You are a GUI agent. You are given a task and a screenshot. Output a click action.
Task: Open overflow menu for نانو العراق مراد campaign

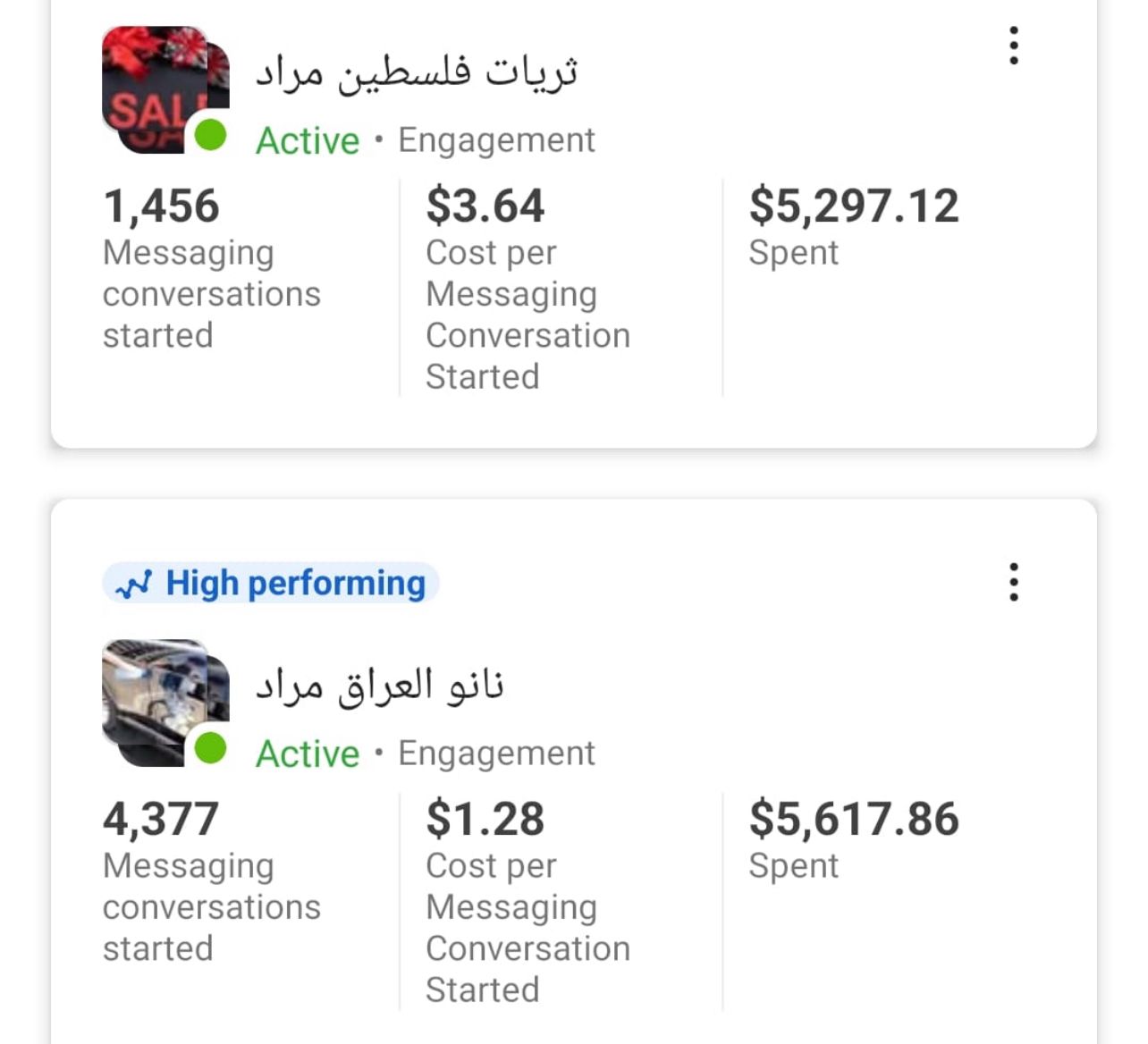pyautogui.click(x=1013, y=582)
